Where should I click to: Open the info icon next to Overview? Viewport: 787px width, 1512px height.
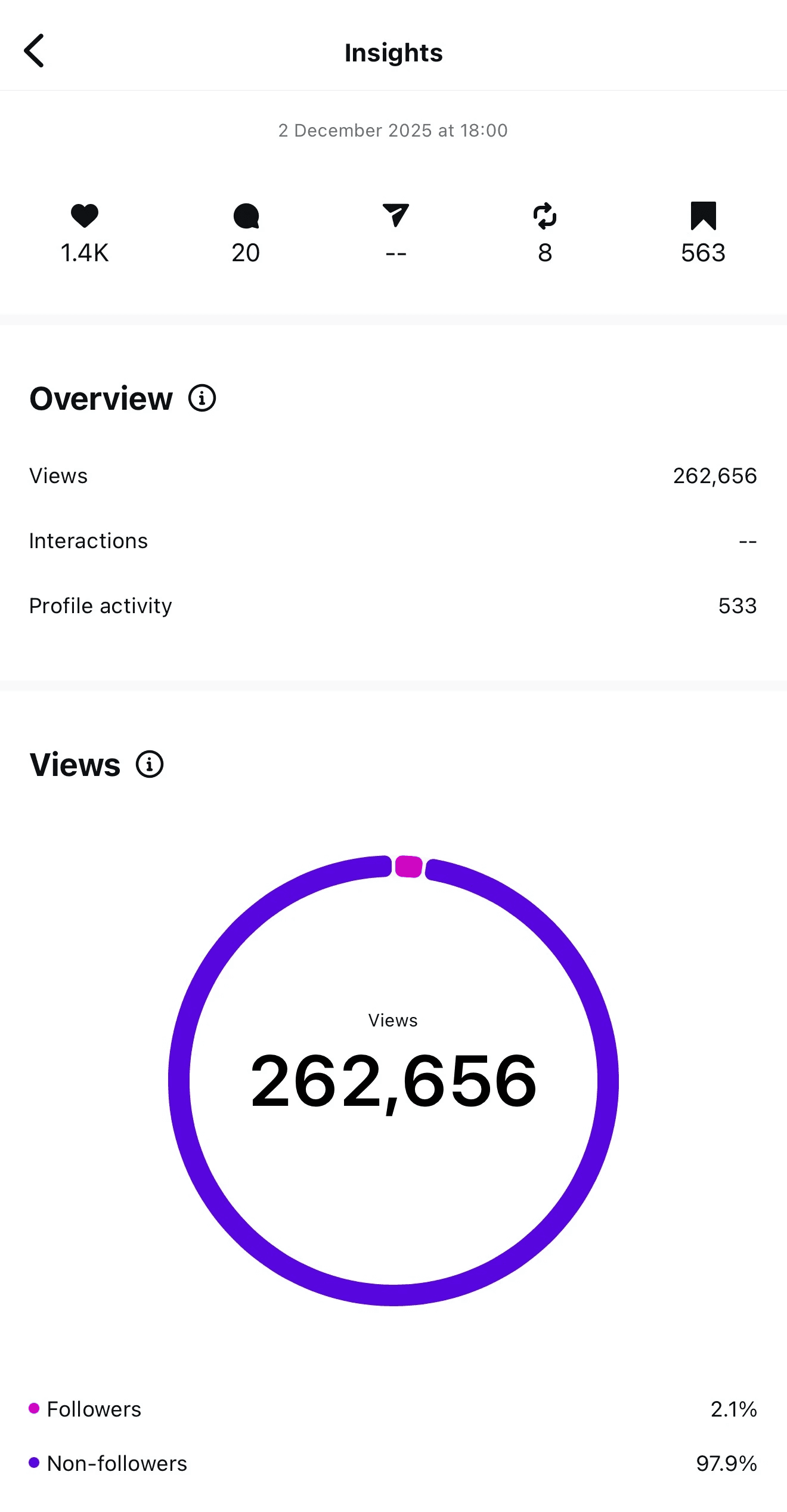[x=202, y=398]
